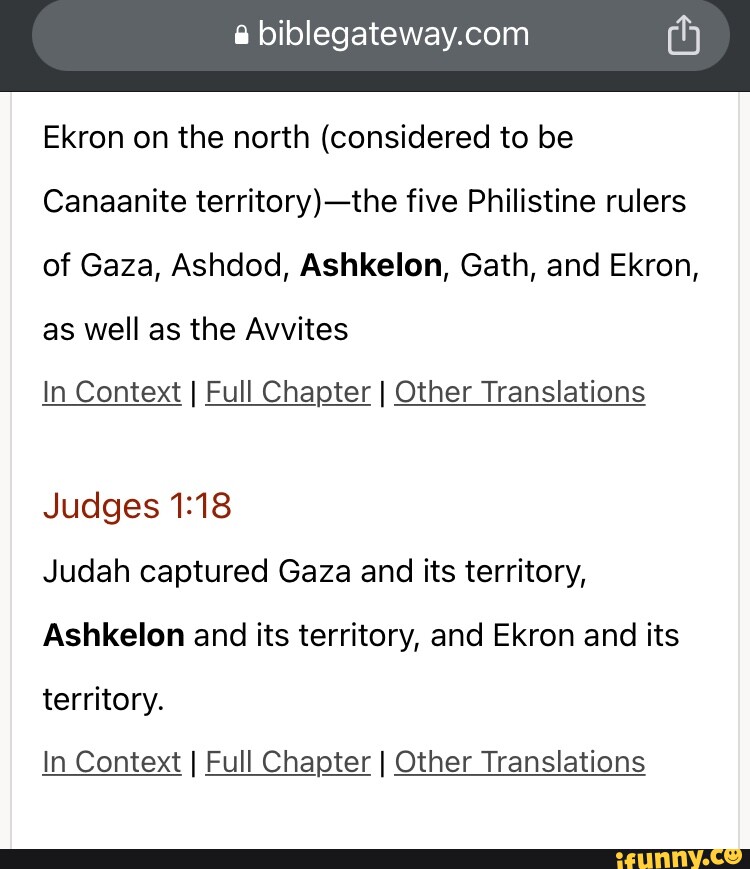Tap the biblegateway.com address bar
The height and width of the screenshot is (869, 750).
click(x=390, y=33)
